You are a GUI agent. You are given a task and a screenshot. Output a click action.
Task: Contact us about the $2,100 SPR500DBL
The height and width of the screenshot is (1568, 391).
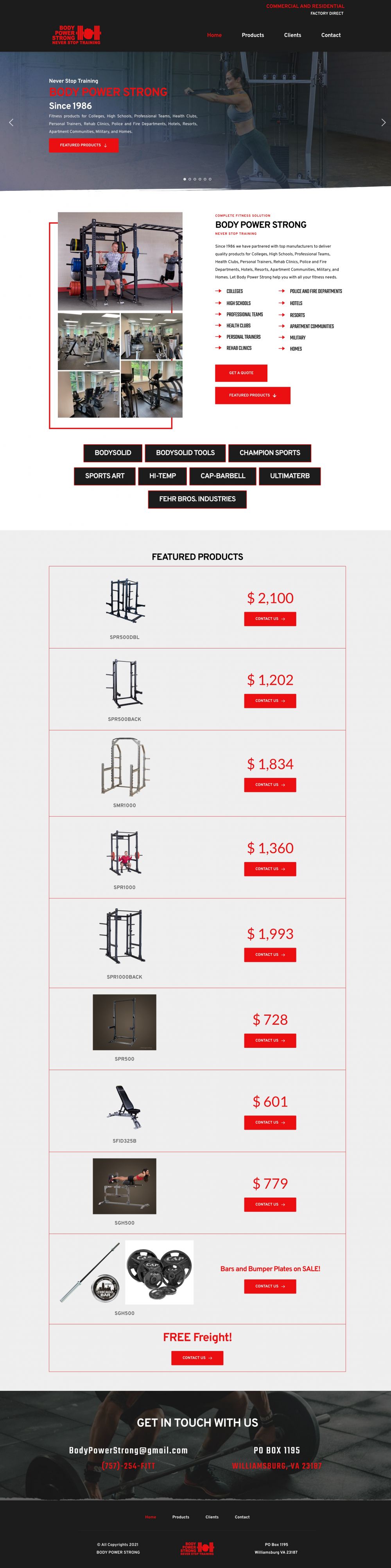click(270, 619)
